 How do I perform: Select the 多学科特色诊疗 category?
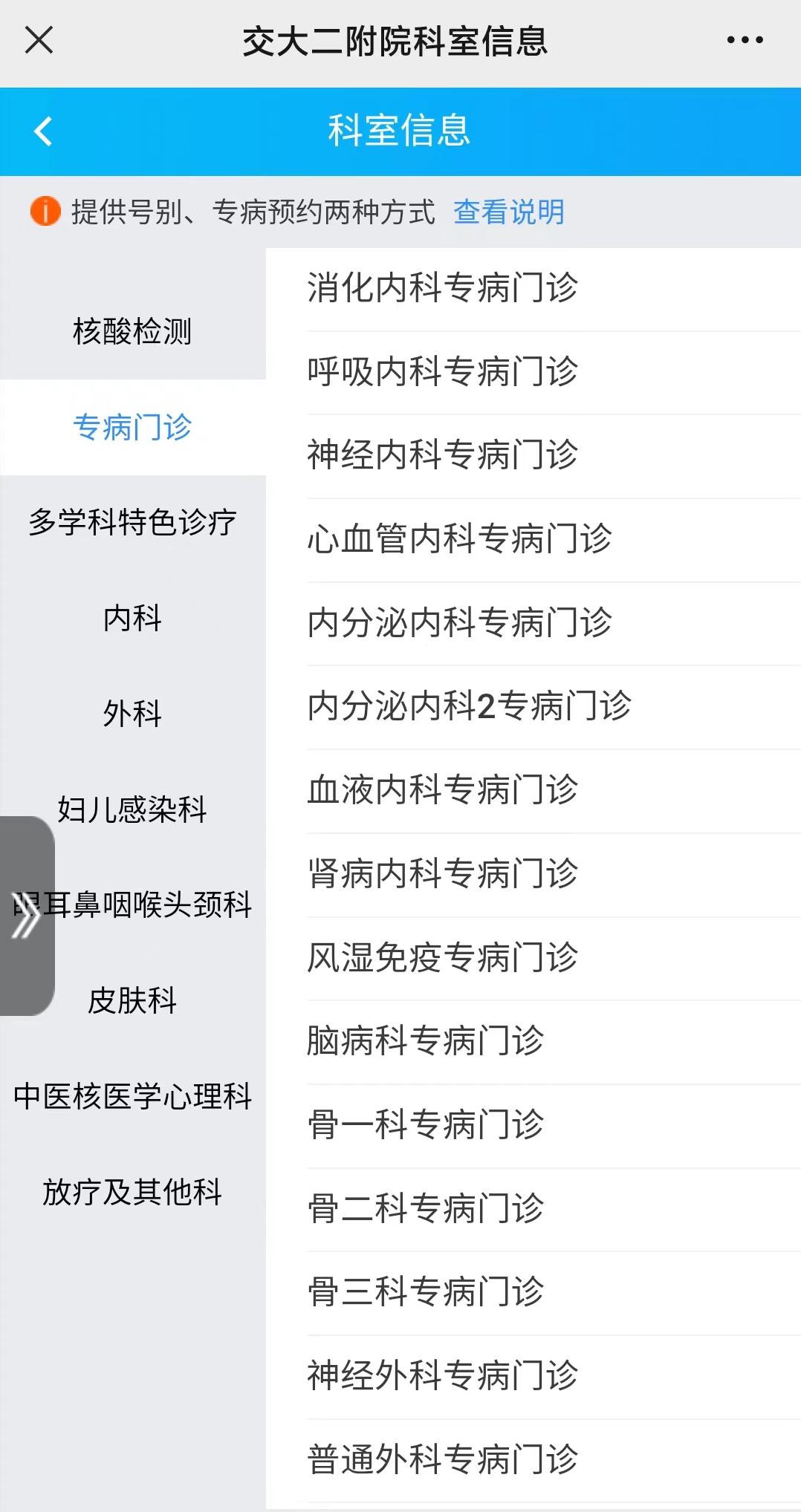tap(132, 522)
